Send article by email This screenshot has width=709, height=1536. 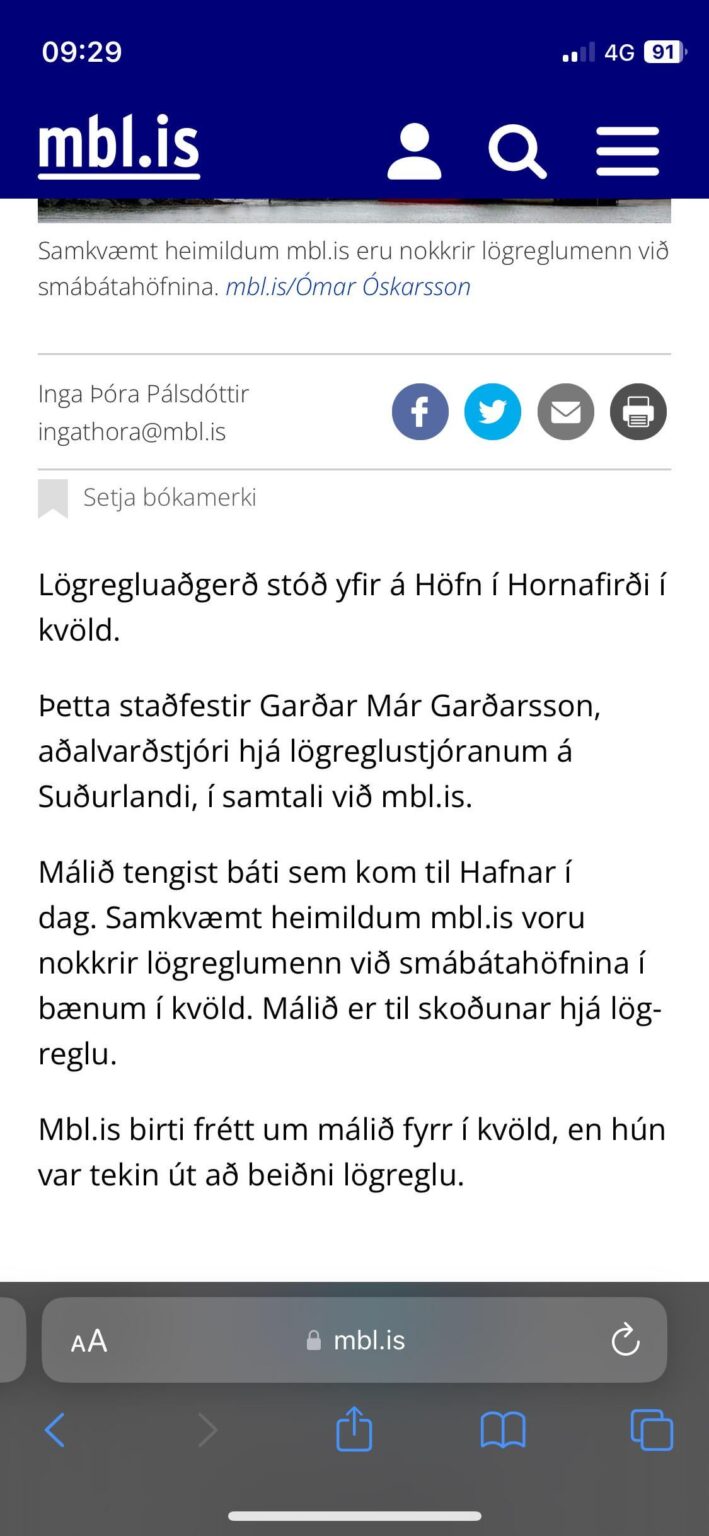[566, 412]
